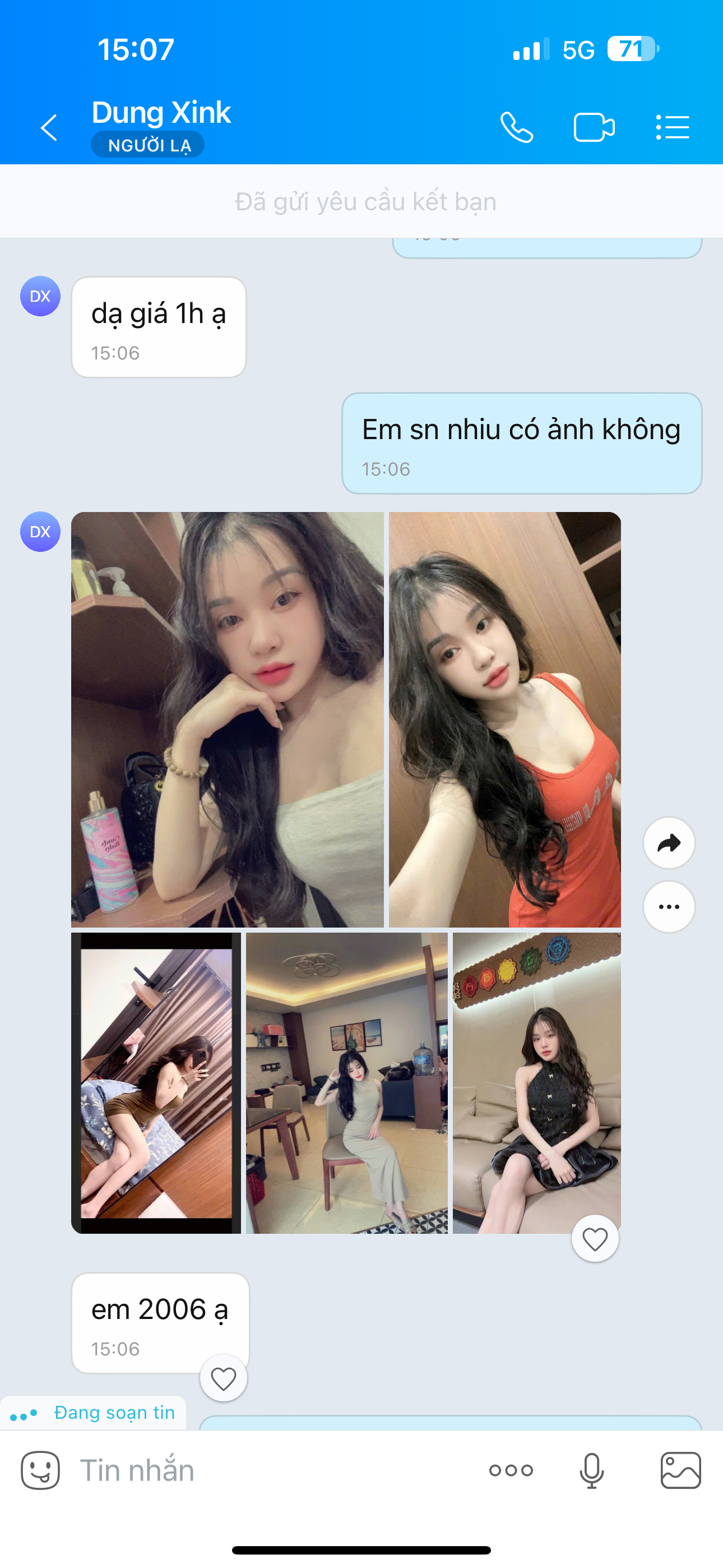The width and height of the screenshot is (723, 1568).
Task: React with a heart to the photo album
Action: [595, 1239]
